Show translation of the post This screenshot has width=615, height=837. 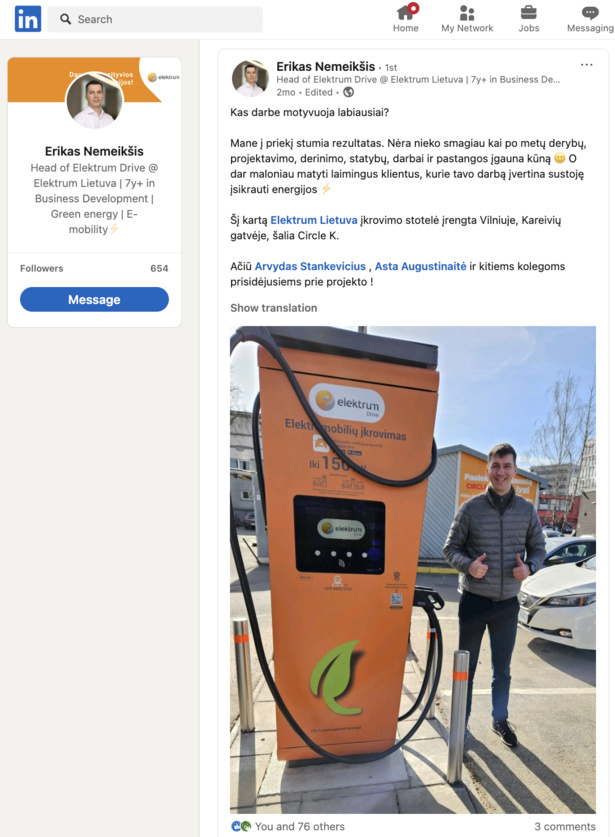[273, 308]
